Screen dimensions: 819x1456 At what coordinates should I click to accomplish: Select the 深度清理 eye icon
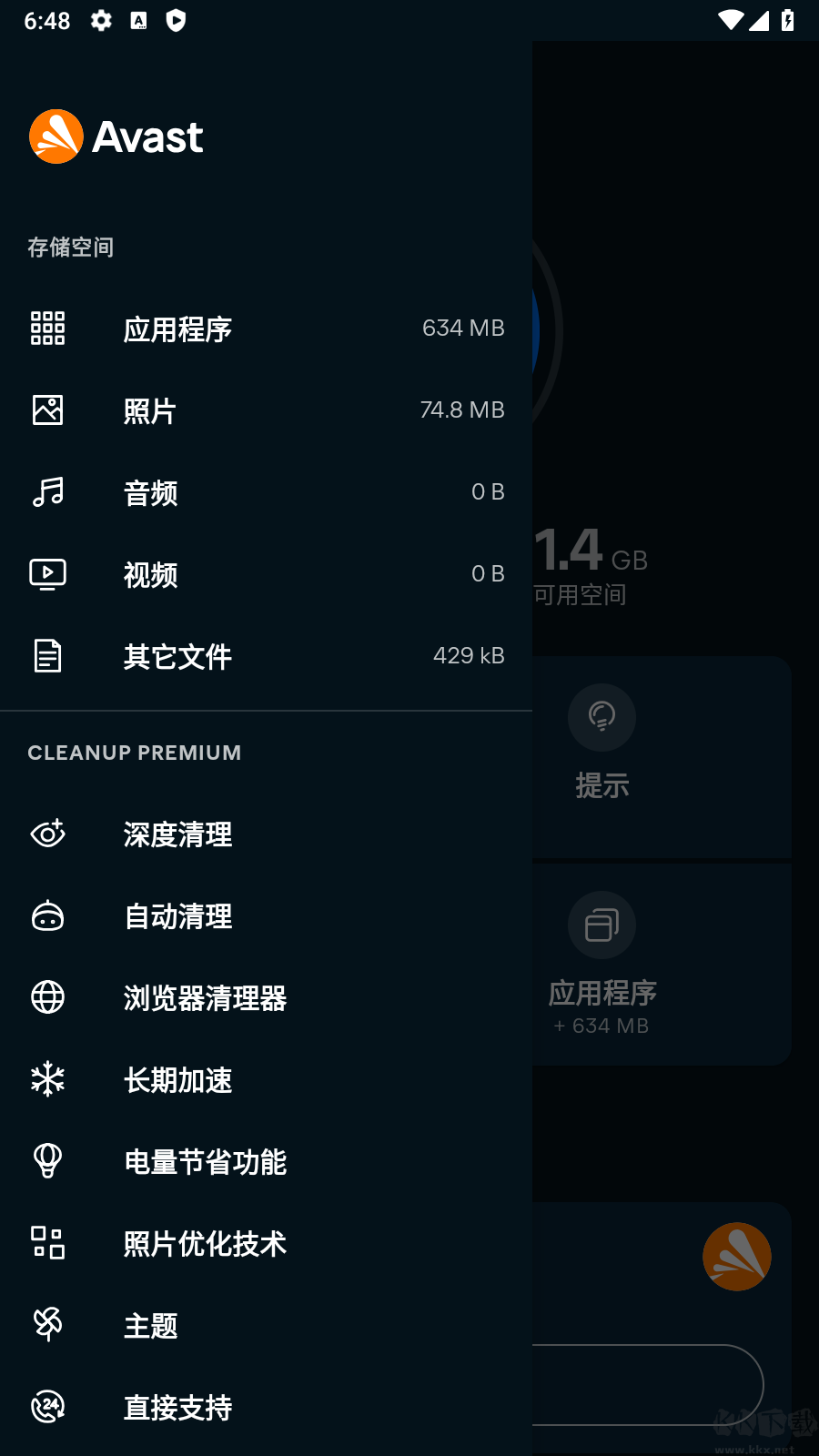46,834
